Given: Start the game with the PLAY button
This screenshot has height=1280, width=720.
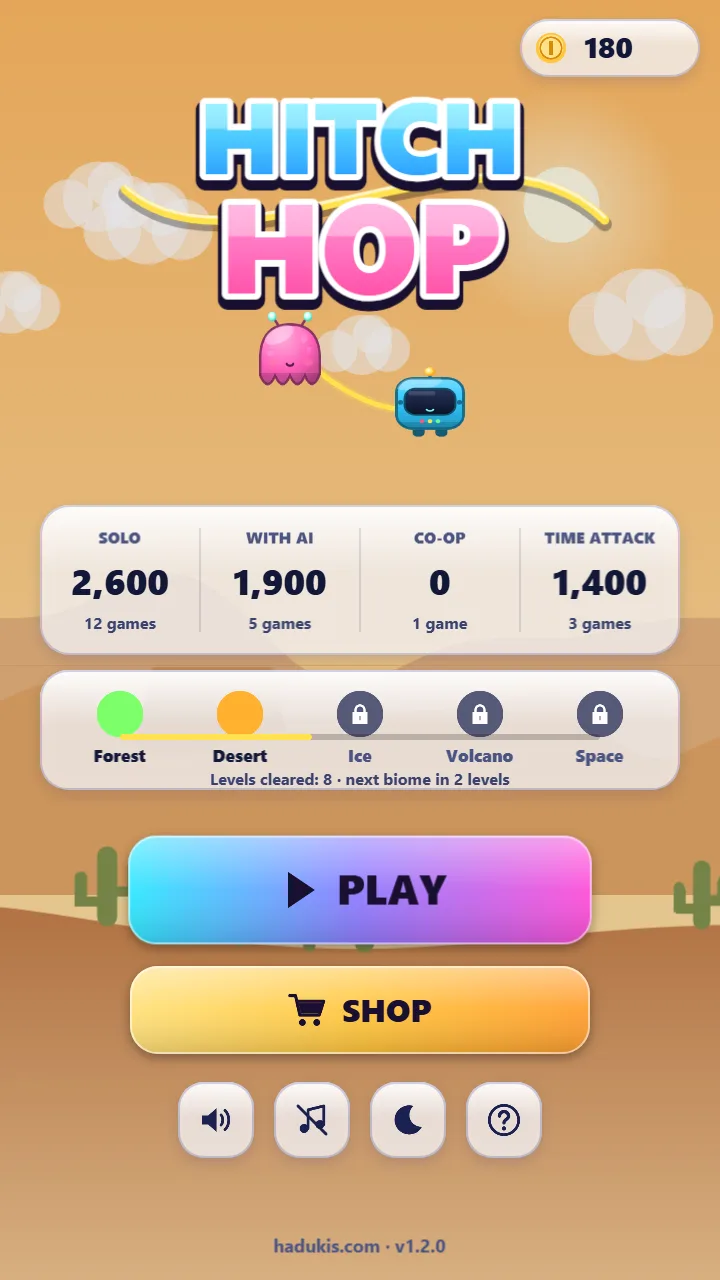Looking at the screenshot, I should (x=360, y=890).
